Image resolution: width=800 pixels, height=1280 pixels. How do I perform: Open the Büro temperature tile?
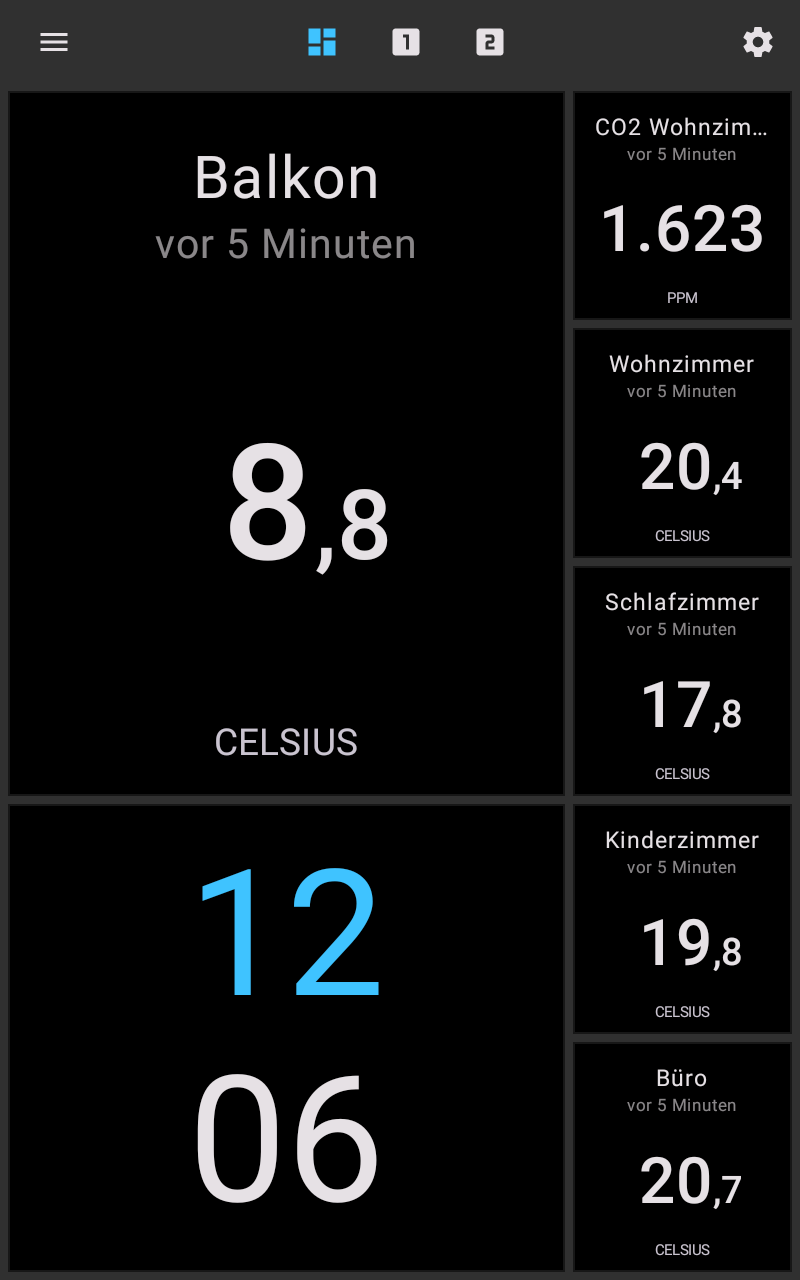click(682, 1158)
